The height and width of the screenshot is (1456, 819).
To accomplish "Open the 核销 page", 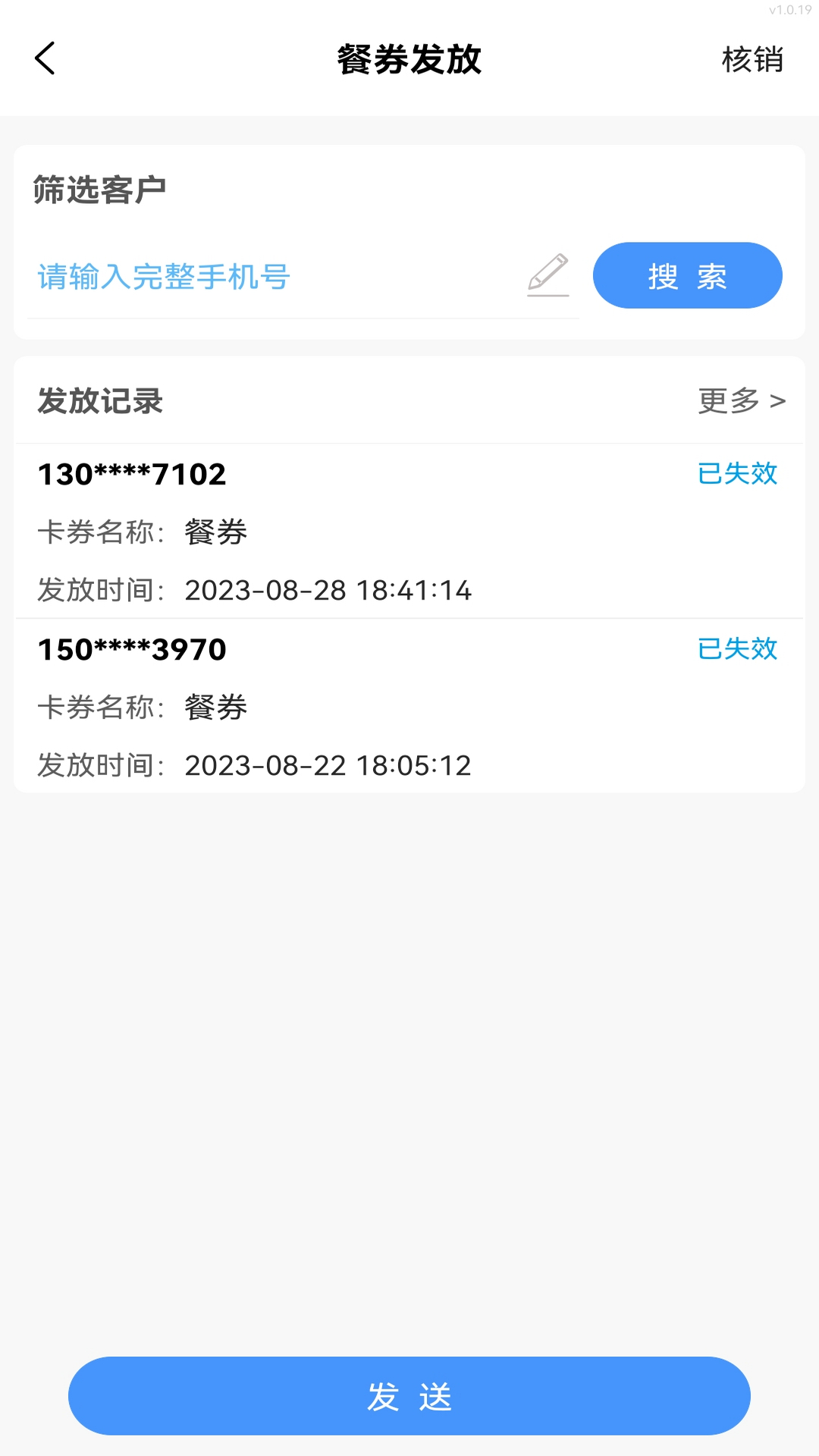I will (x=752, y=59).
